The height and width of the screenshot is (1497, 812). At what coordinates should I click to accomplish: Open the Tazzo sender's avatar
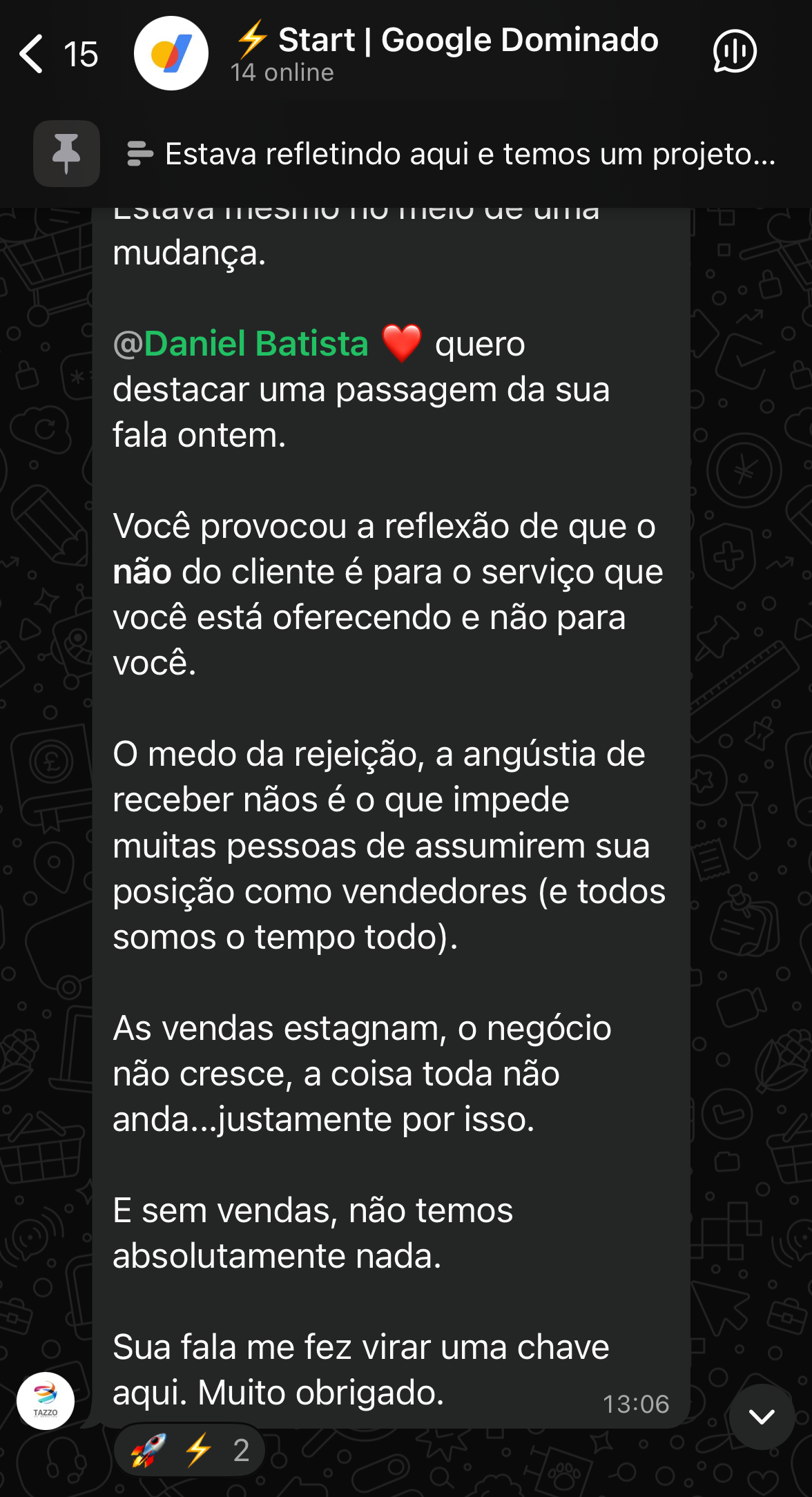click(x=46, y=1400)
